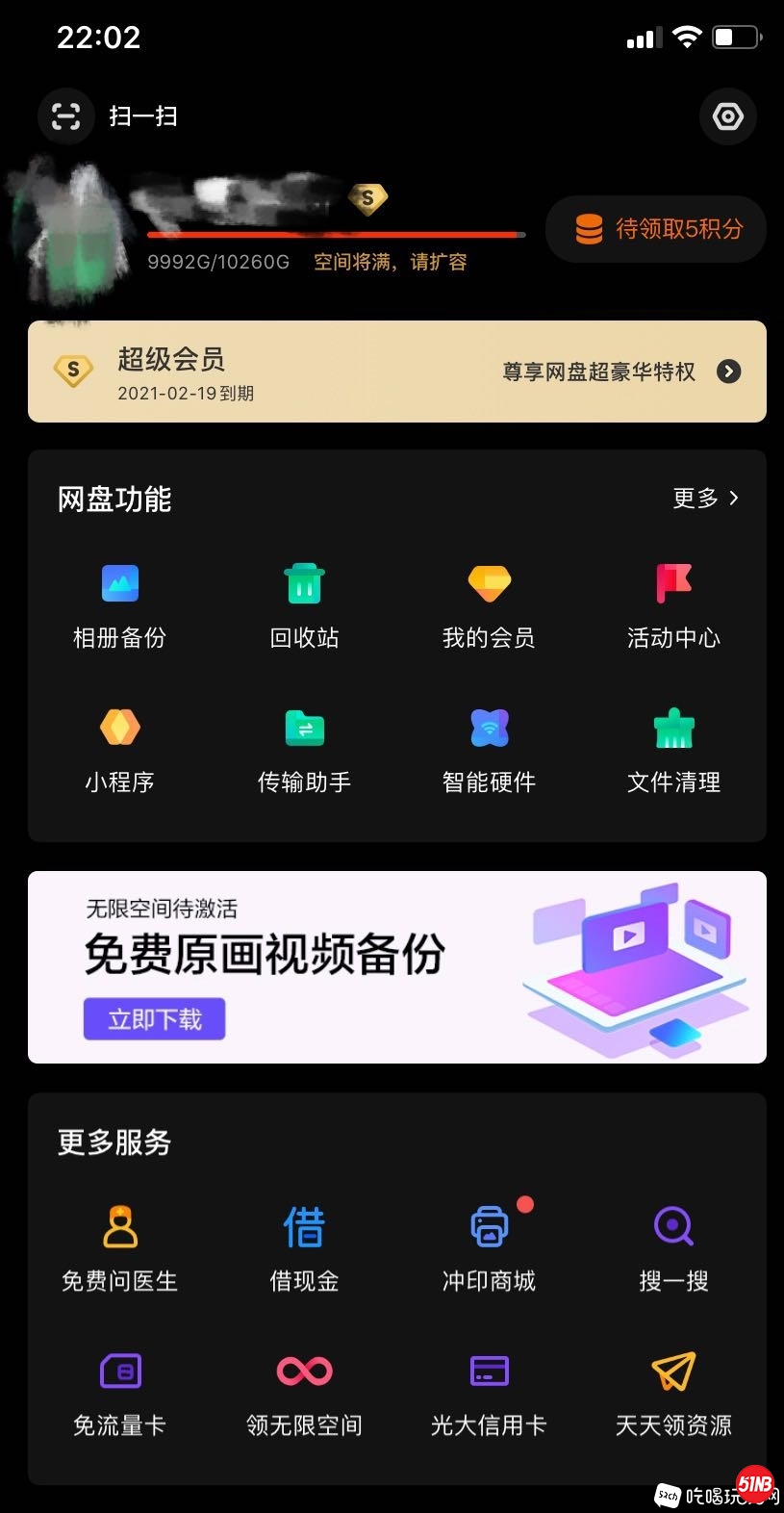Claim the 待领取5积分 points
Image resolution: width=784 pixels, height=1513 pixels.
[655, 228]
